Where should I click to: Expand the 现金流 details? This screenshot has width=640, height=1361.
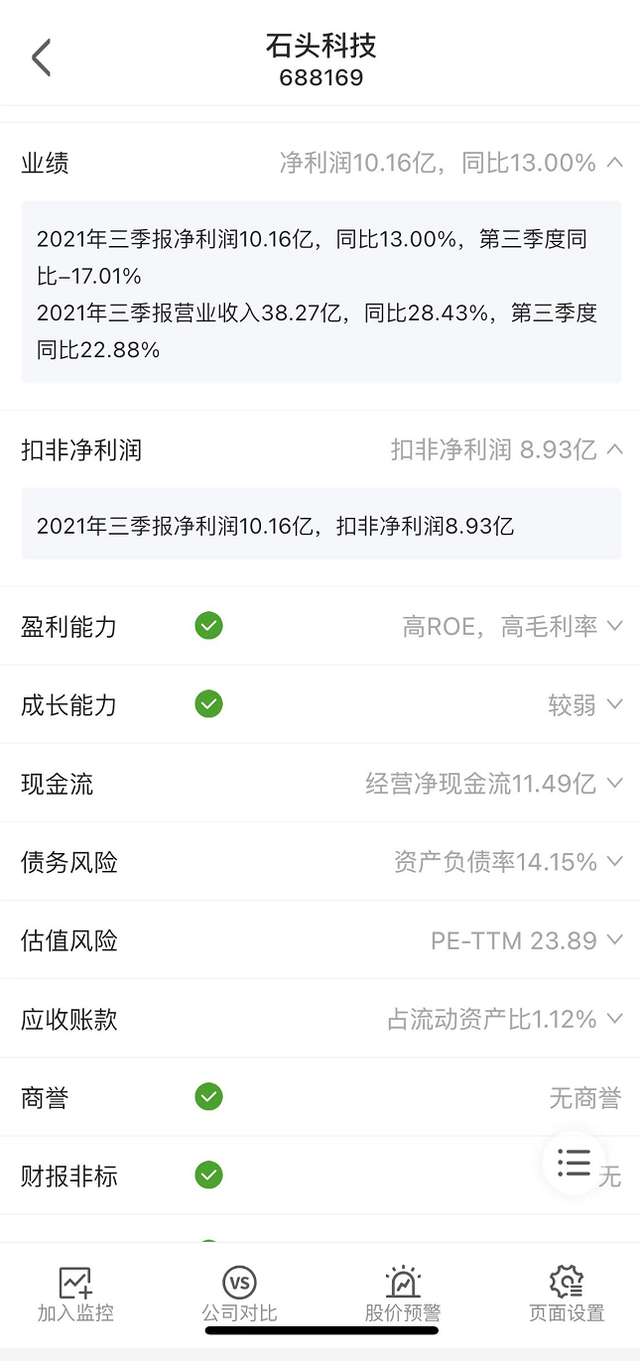[x=614, y=784]
